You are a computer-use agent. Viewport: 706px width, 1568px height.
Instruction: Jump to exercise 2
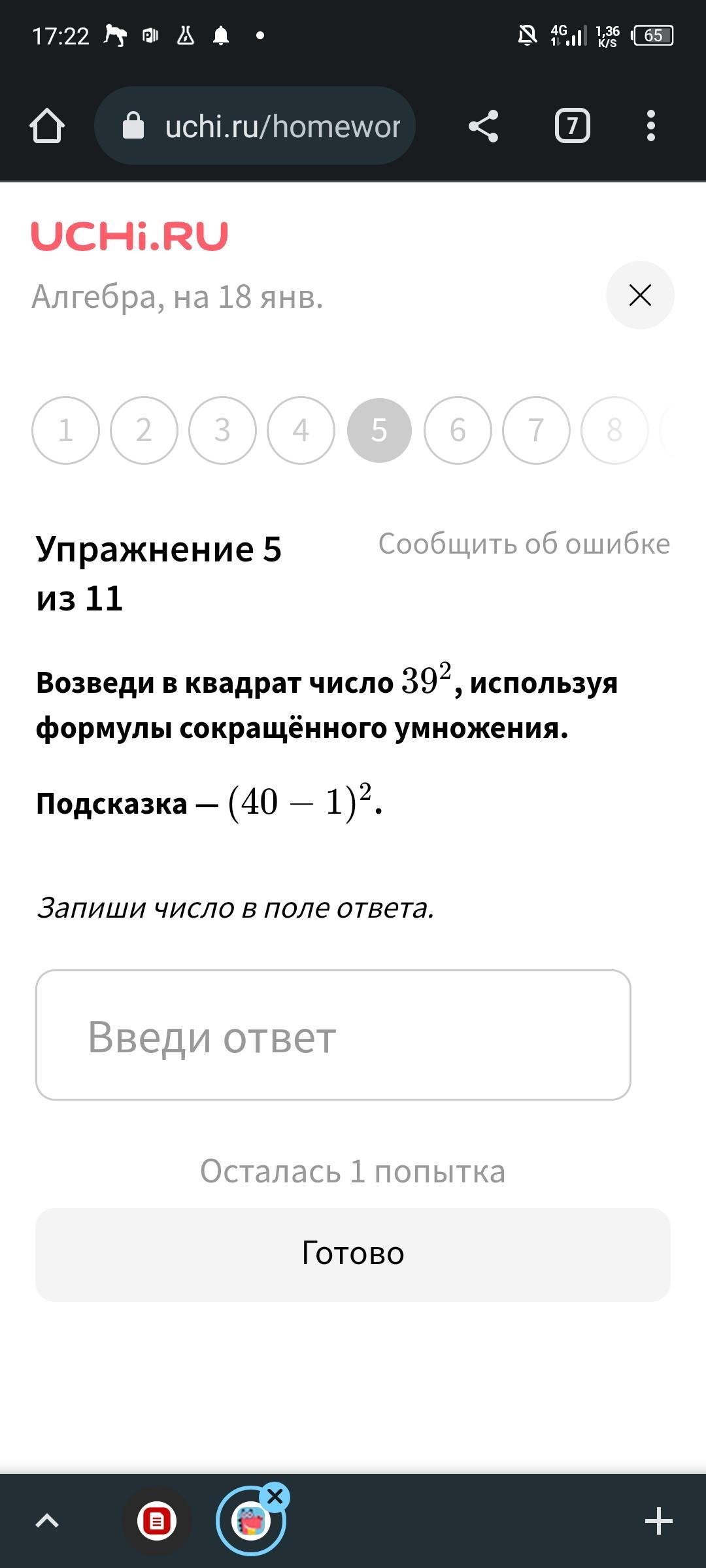[144, 430]
